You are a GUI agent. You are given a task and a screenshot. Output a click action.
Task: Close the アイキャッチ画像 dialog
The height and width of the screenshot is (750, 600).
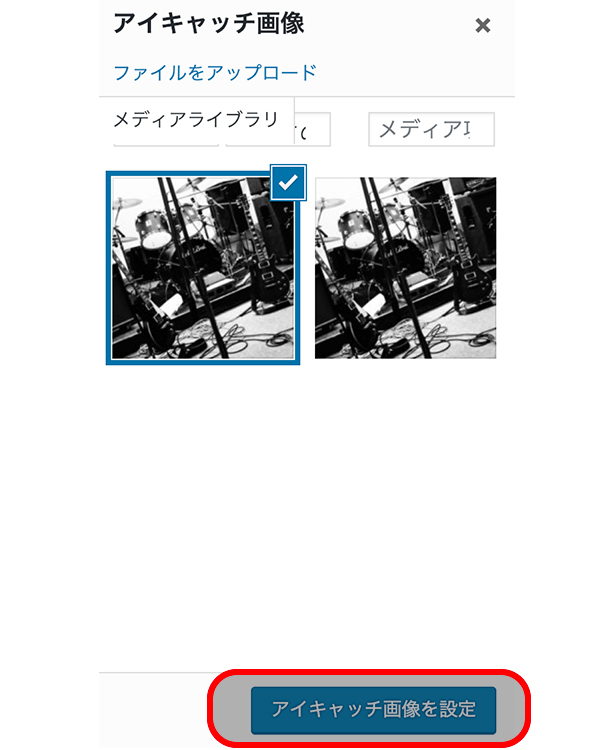coord(483,26)
